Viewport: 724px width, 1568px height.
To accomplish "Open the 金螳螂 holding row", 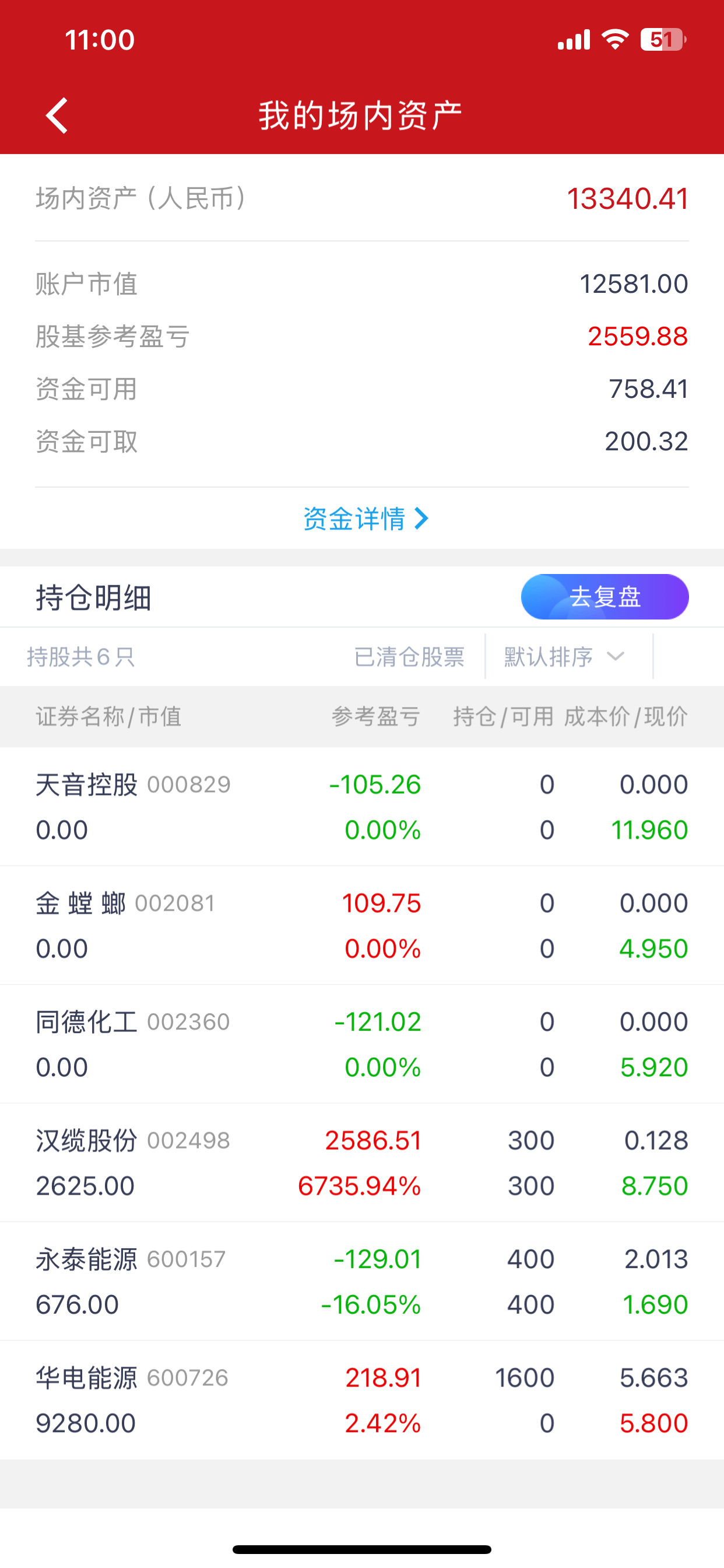I will click(x=362, y=925).
